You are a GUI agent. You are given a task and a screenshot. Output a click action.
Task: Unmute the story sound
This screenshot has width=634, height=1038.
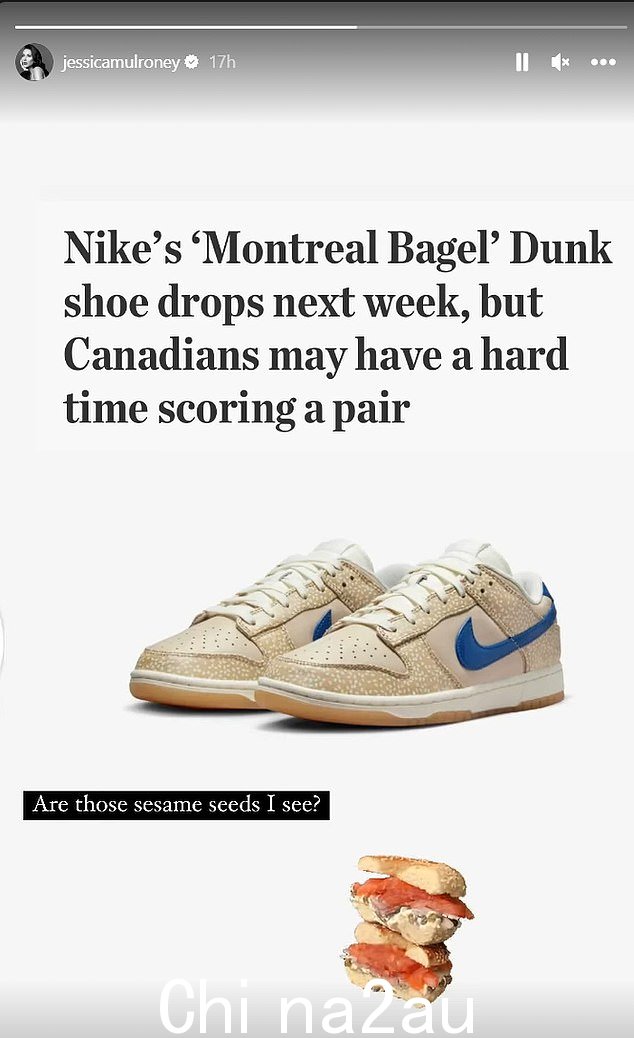coord(560,62)
